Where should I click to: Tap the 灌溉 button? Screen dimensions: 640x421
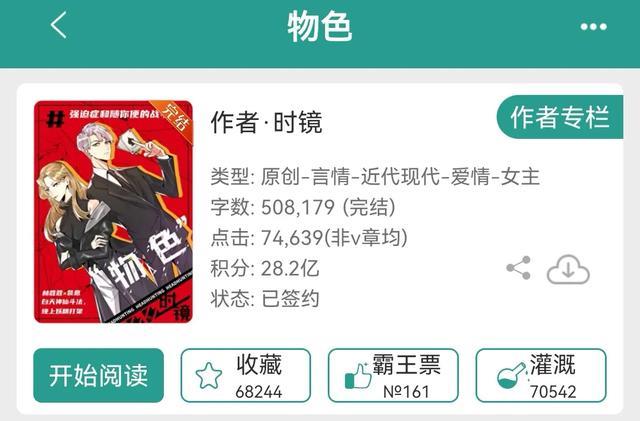(540, 375)
